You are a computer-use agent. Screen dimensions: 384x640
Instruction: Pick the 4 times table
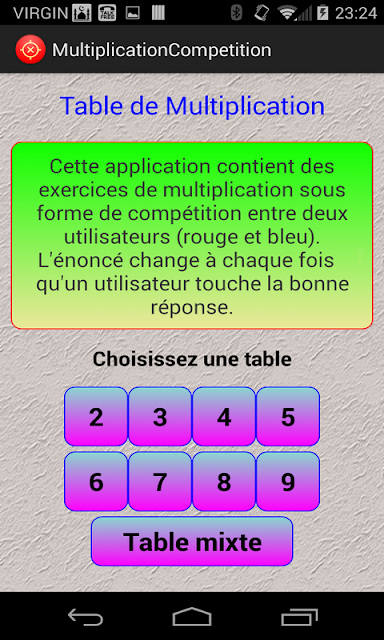coord(224,416)
